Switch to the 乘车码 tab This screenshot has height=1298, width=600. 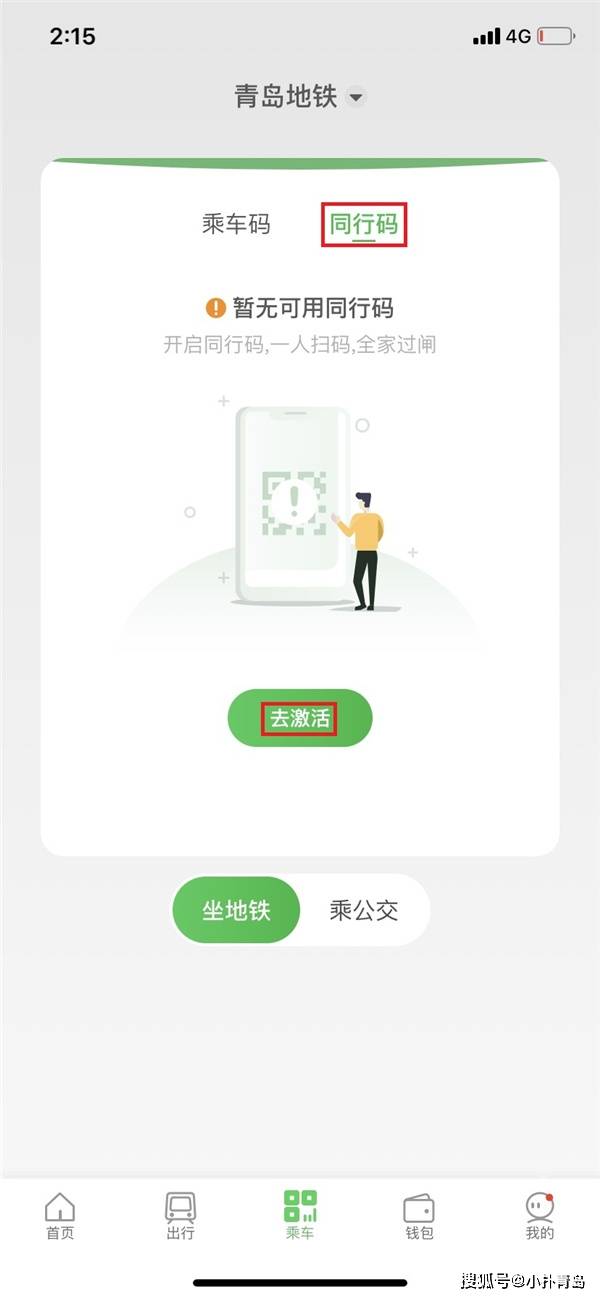click(x=236, y=224)
